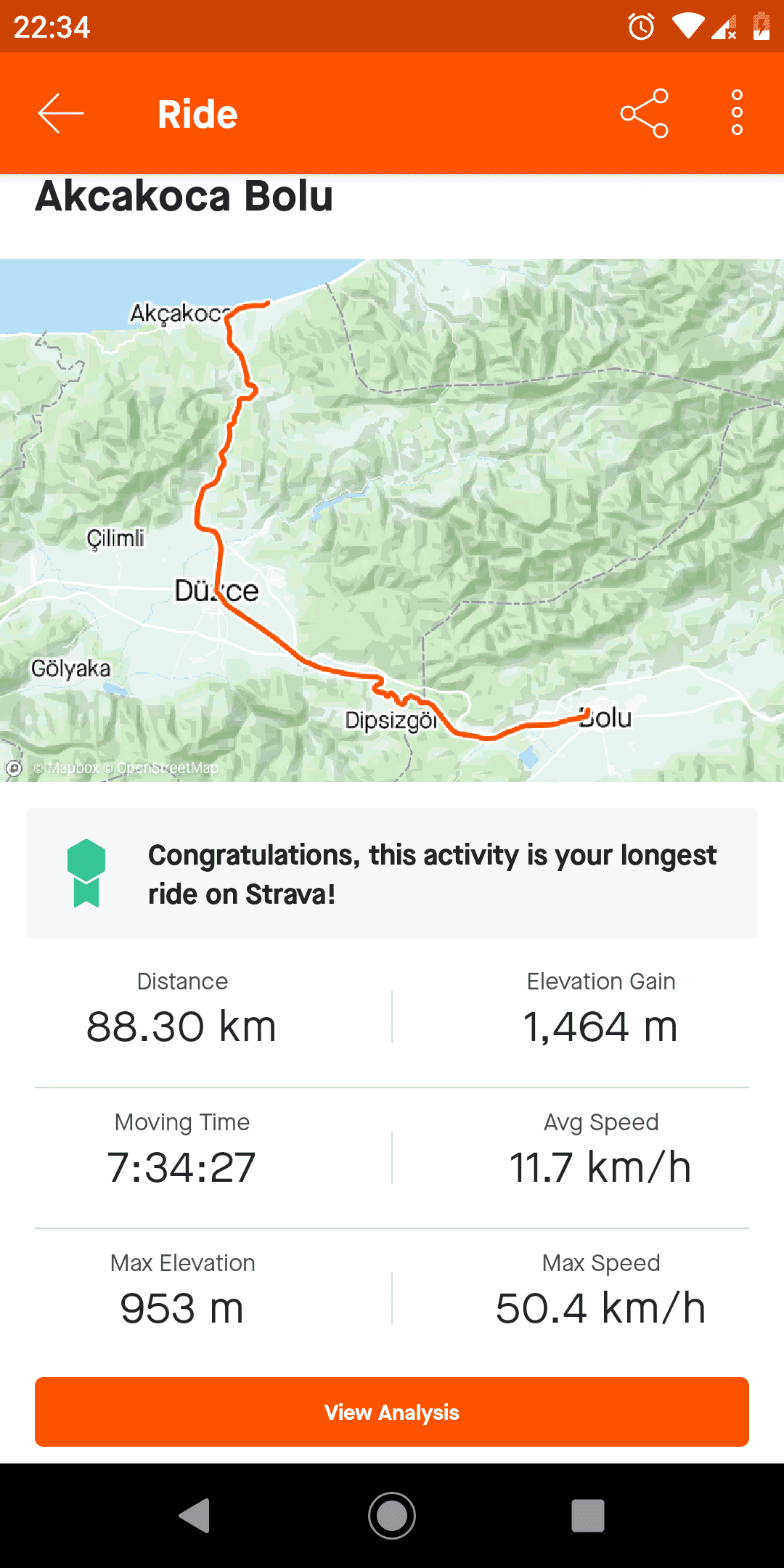784x1568 pixels.
Task: Share this ride activity
Action: pos(644,113)
